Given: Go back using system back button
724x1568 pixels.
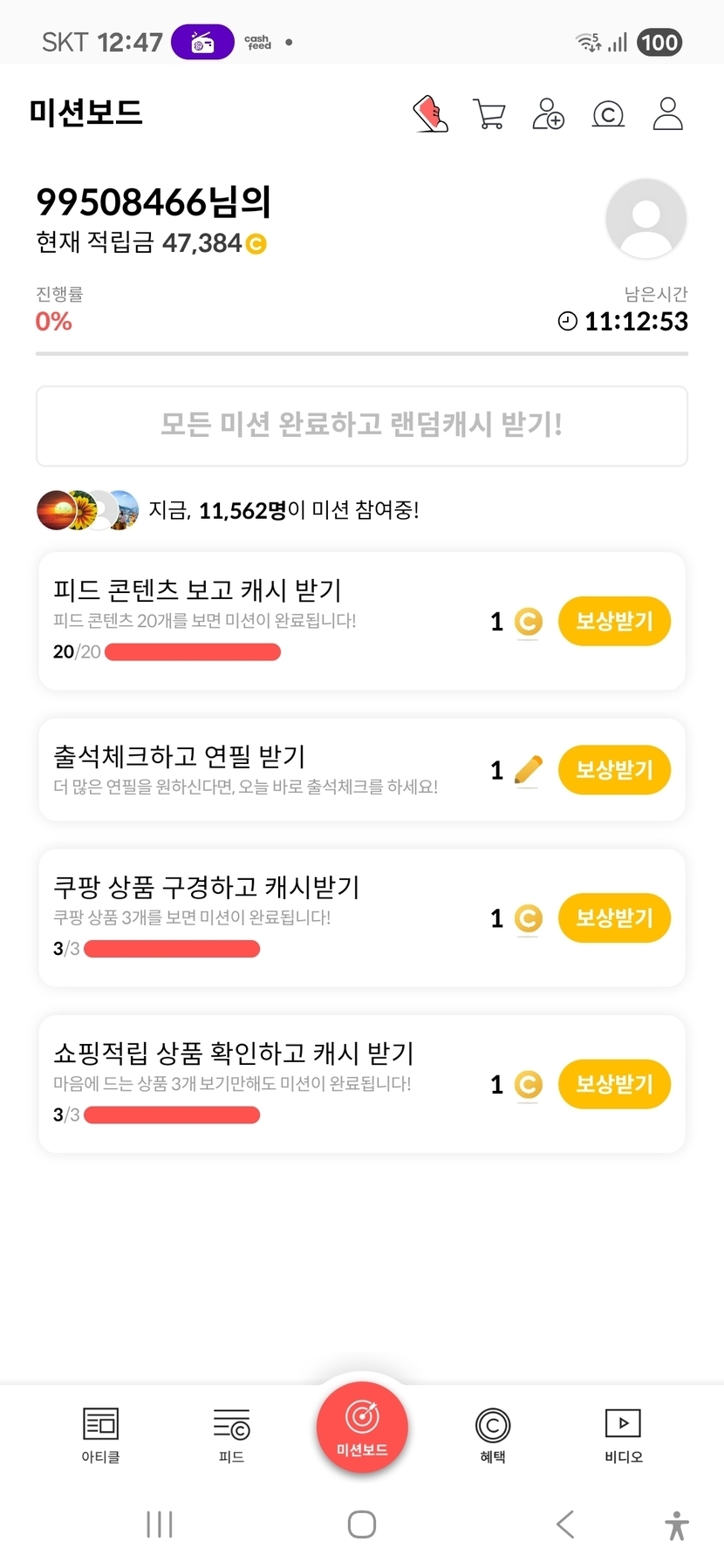Looking at the screenshot, I should pos(565,1524).
